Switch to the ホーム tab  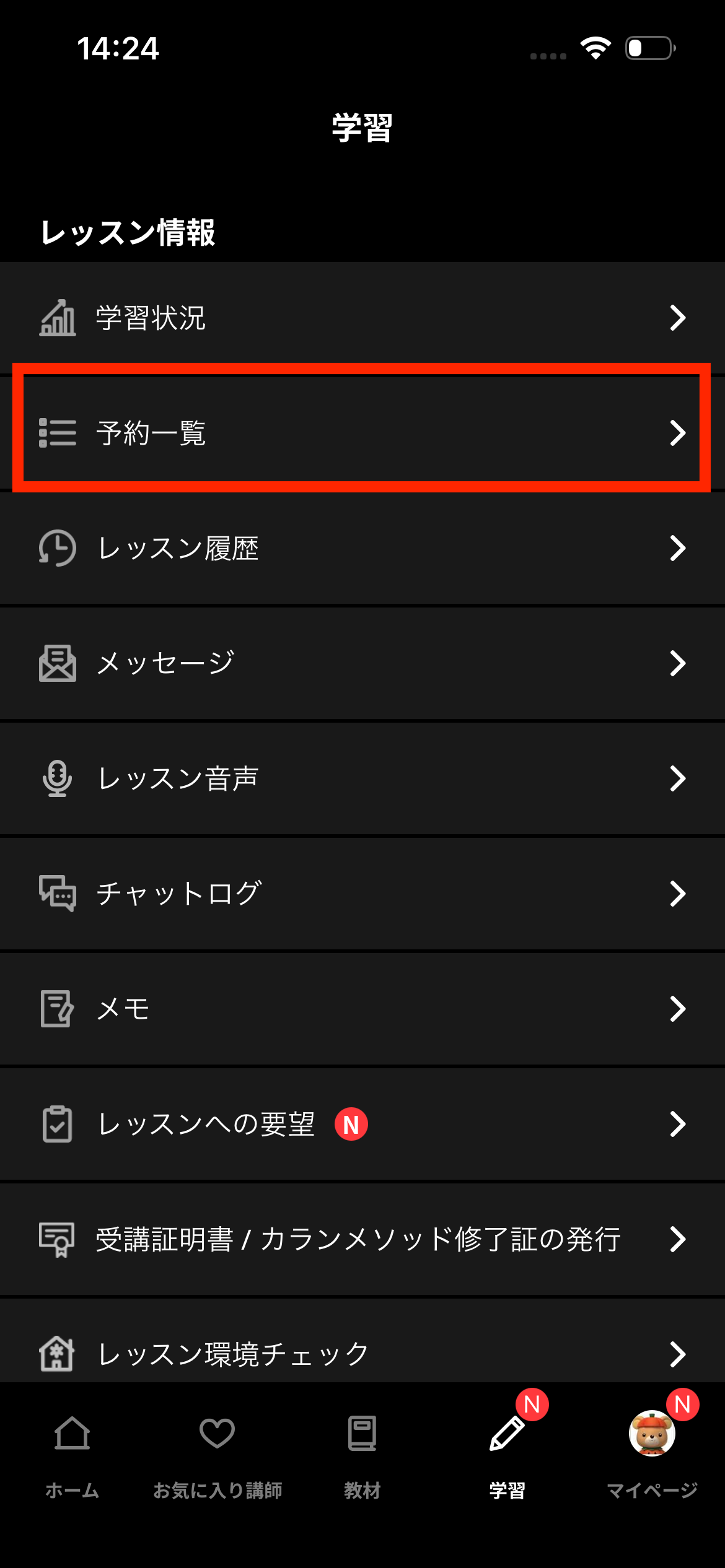tap(72, 1455)
